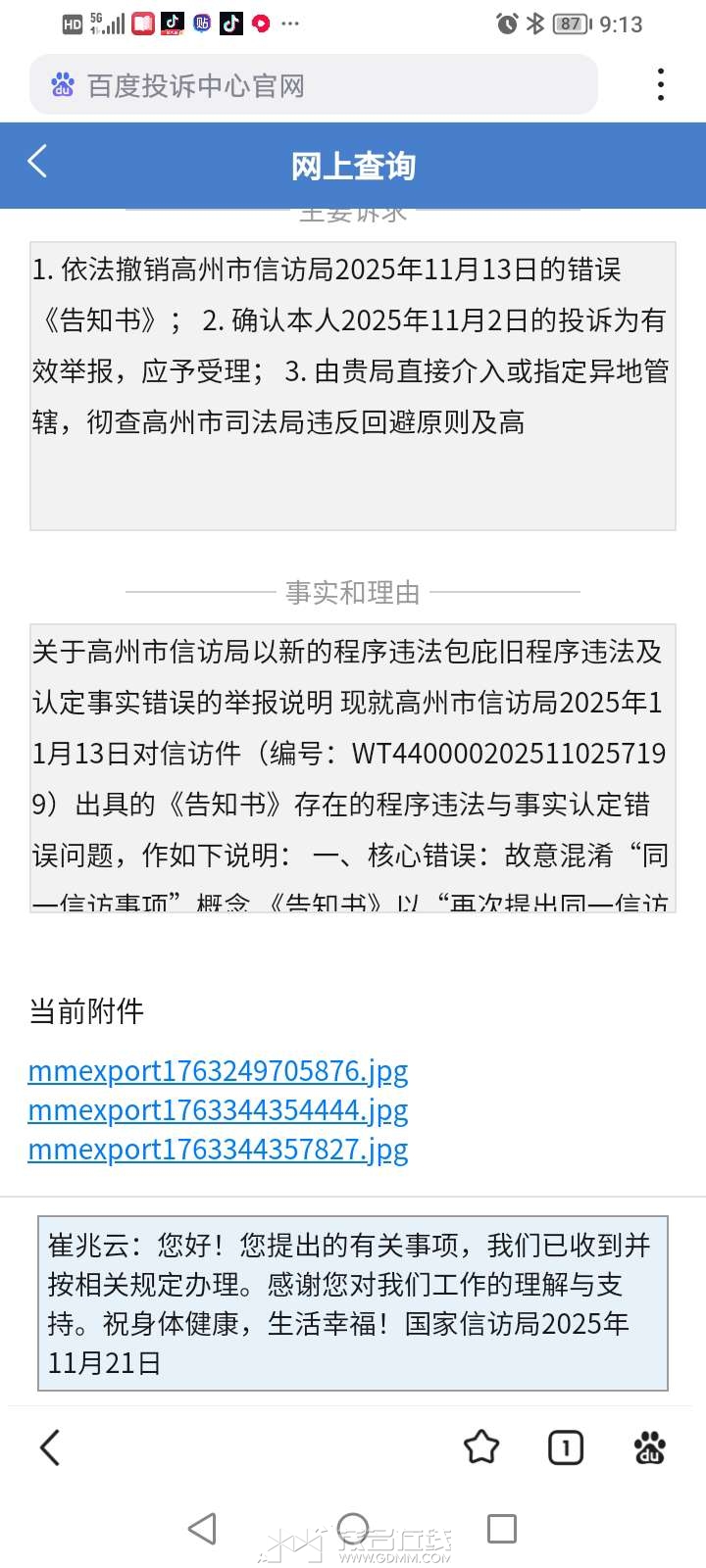Open attachment mmexport1763344357827.jpg
706x1568 pixels.
click(x=218, y=1149)
